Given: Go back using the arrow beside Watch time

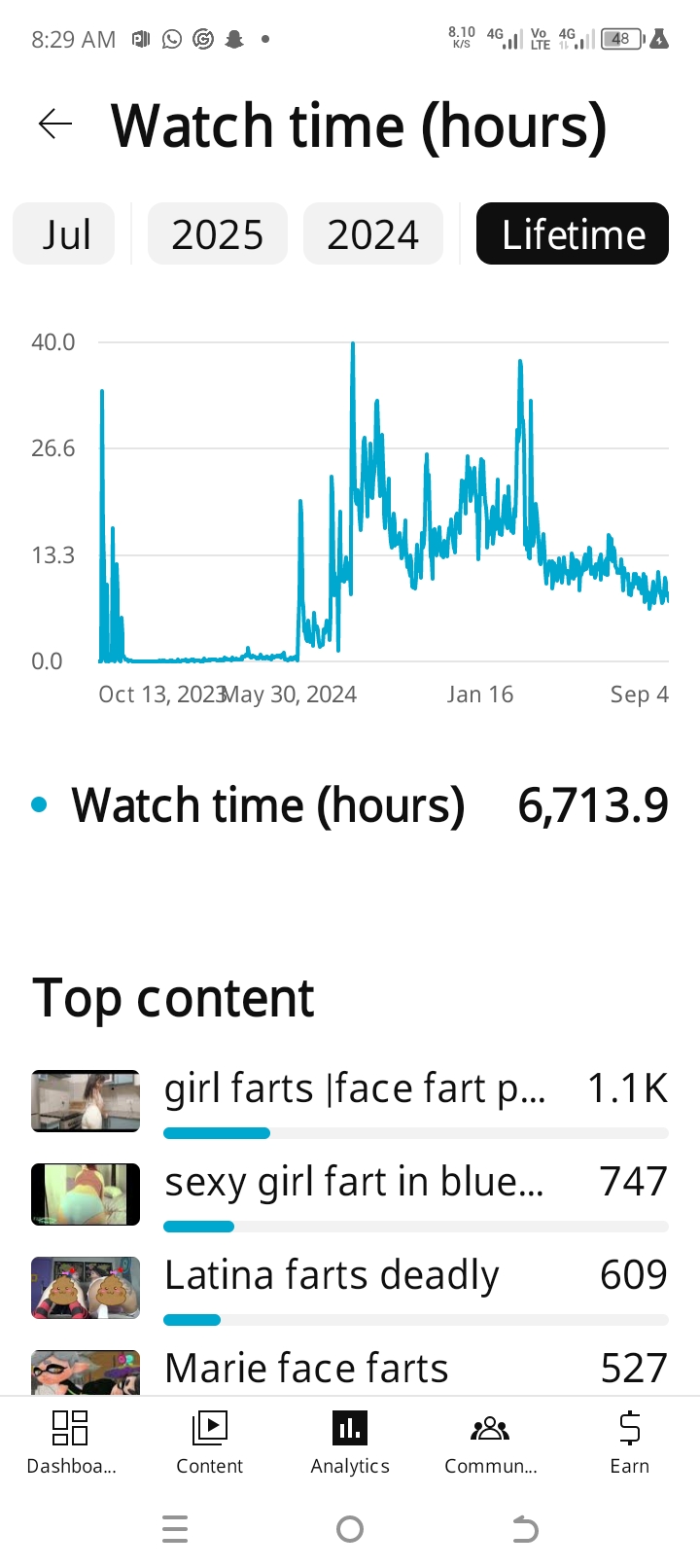Looking at the screenshot, I should (55, 125).
